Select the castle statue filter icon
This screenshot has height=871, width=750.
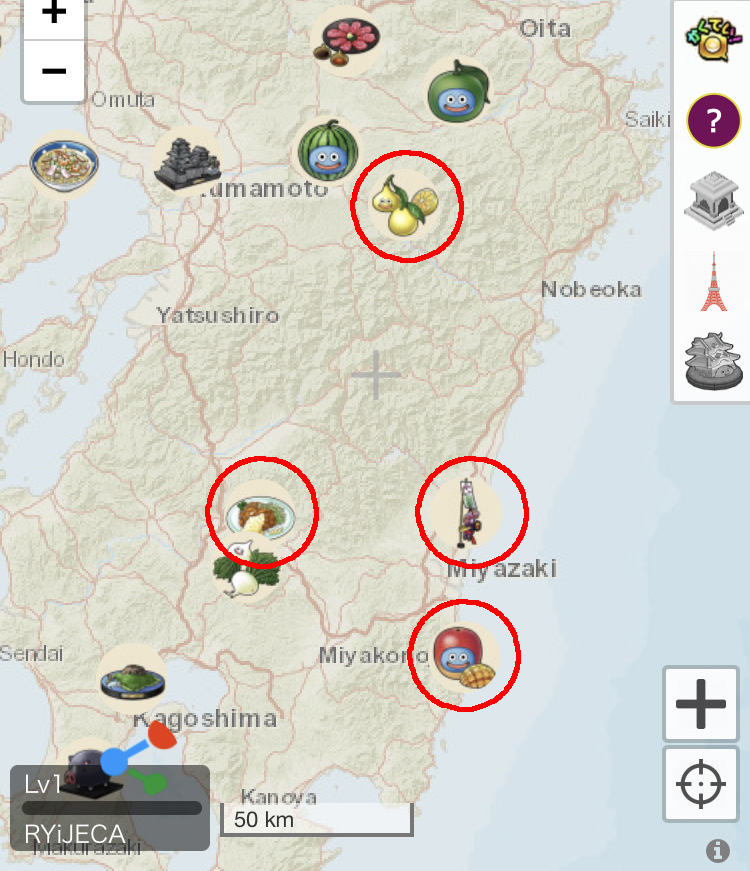712,361
